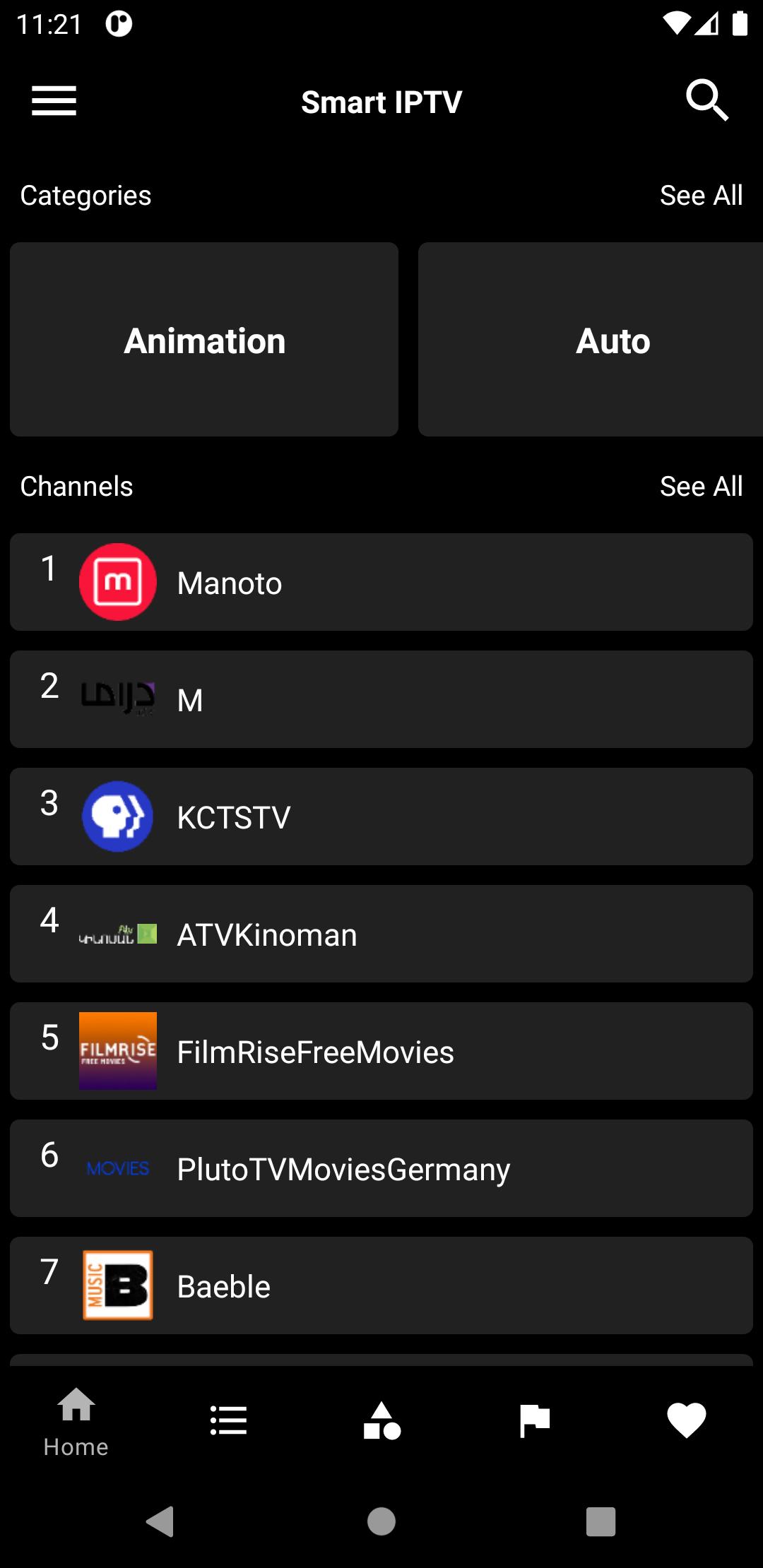
Task: Tap the system back button
Action: tap(160, 1521)
